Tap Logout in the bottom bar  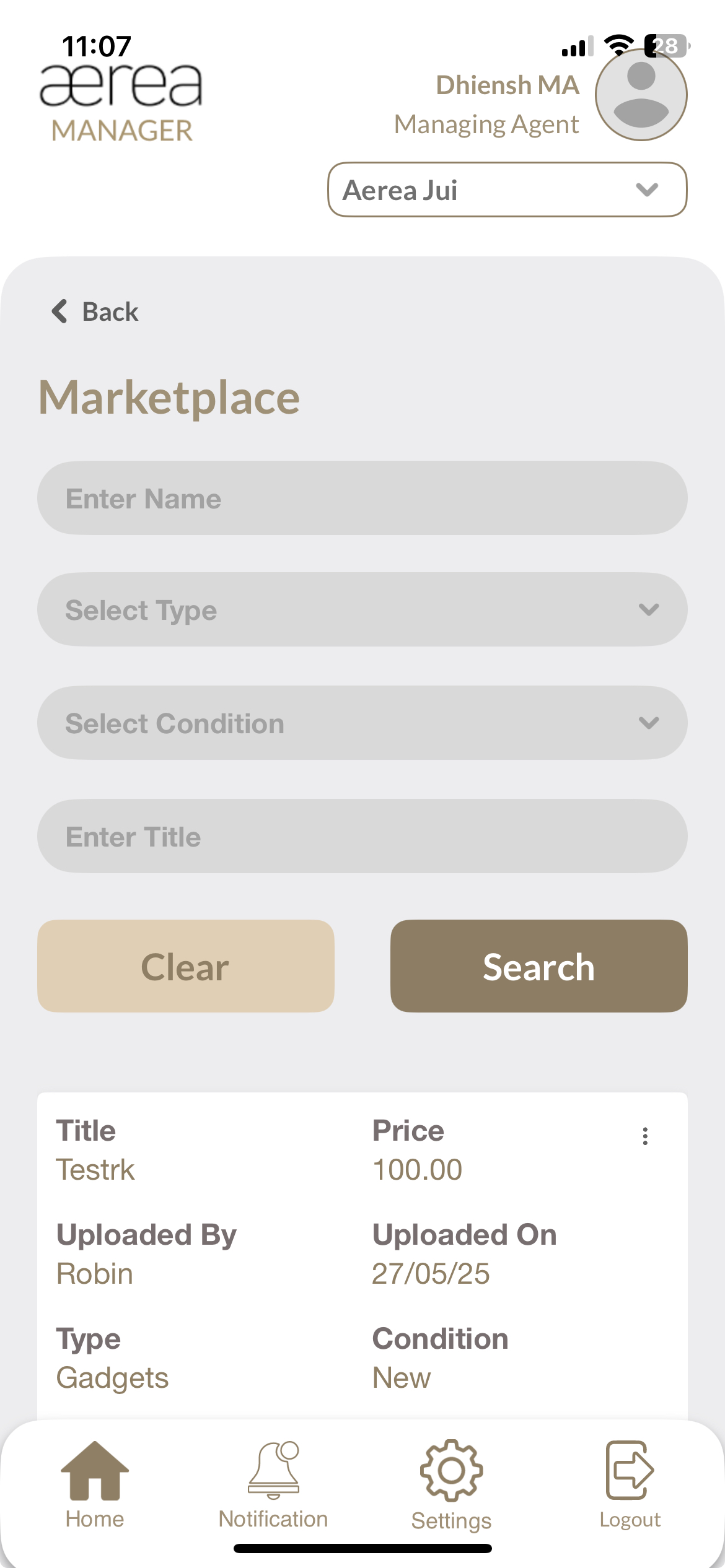click(630, 1484)
